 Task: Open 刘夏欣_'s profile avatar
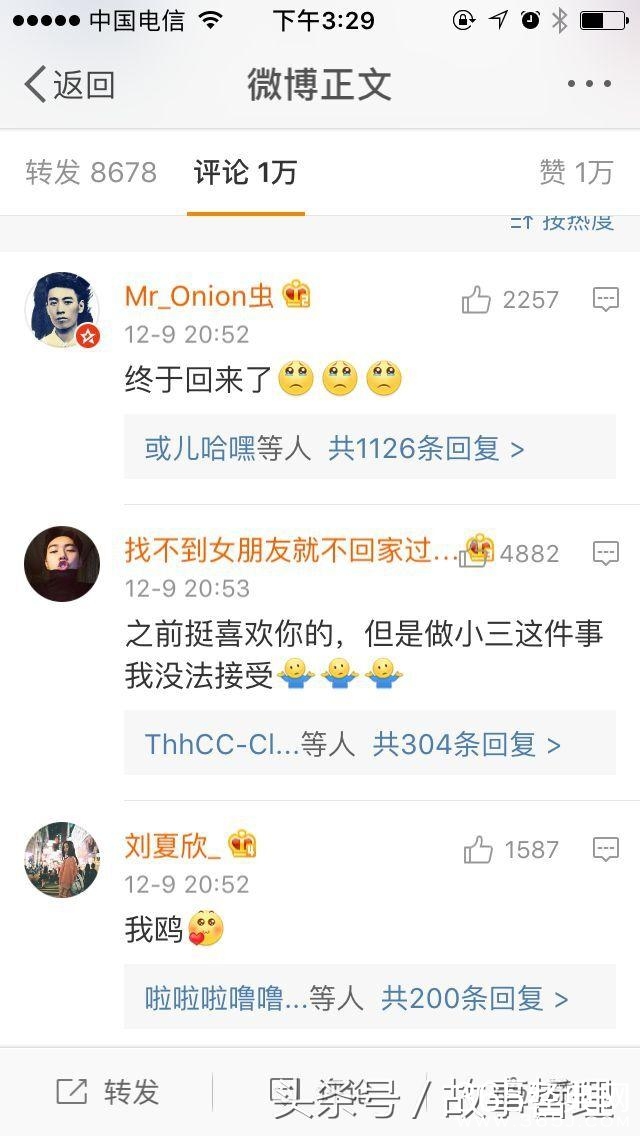click(62, 860)
